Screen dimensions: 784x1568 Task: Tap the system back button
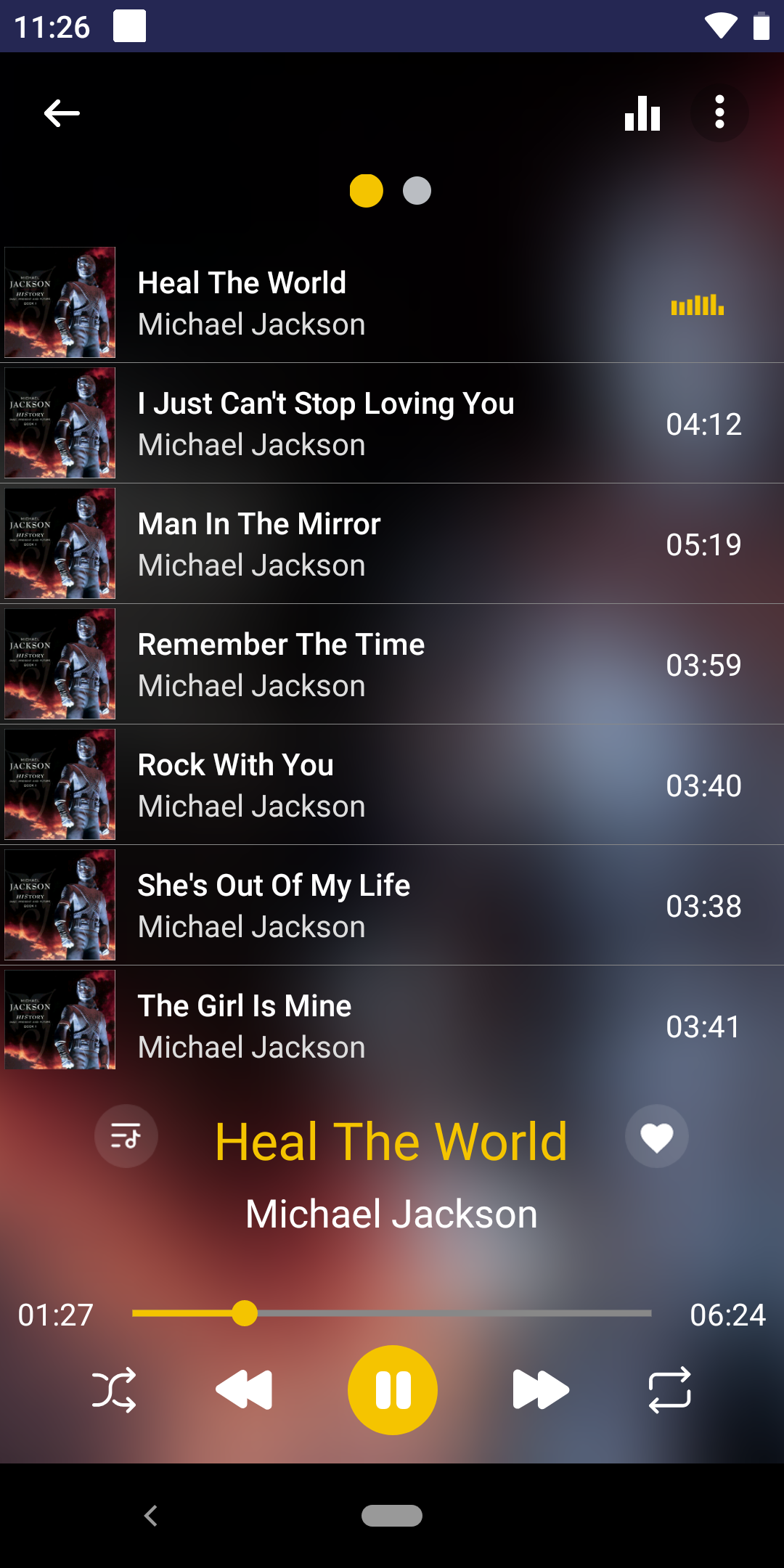pyautogui.click(x=151, y=1516)
